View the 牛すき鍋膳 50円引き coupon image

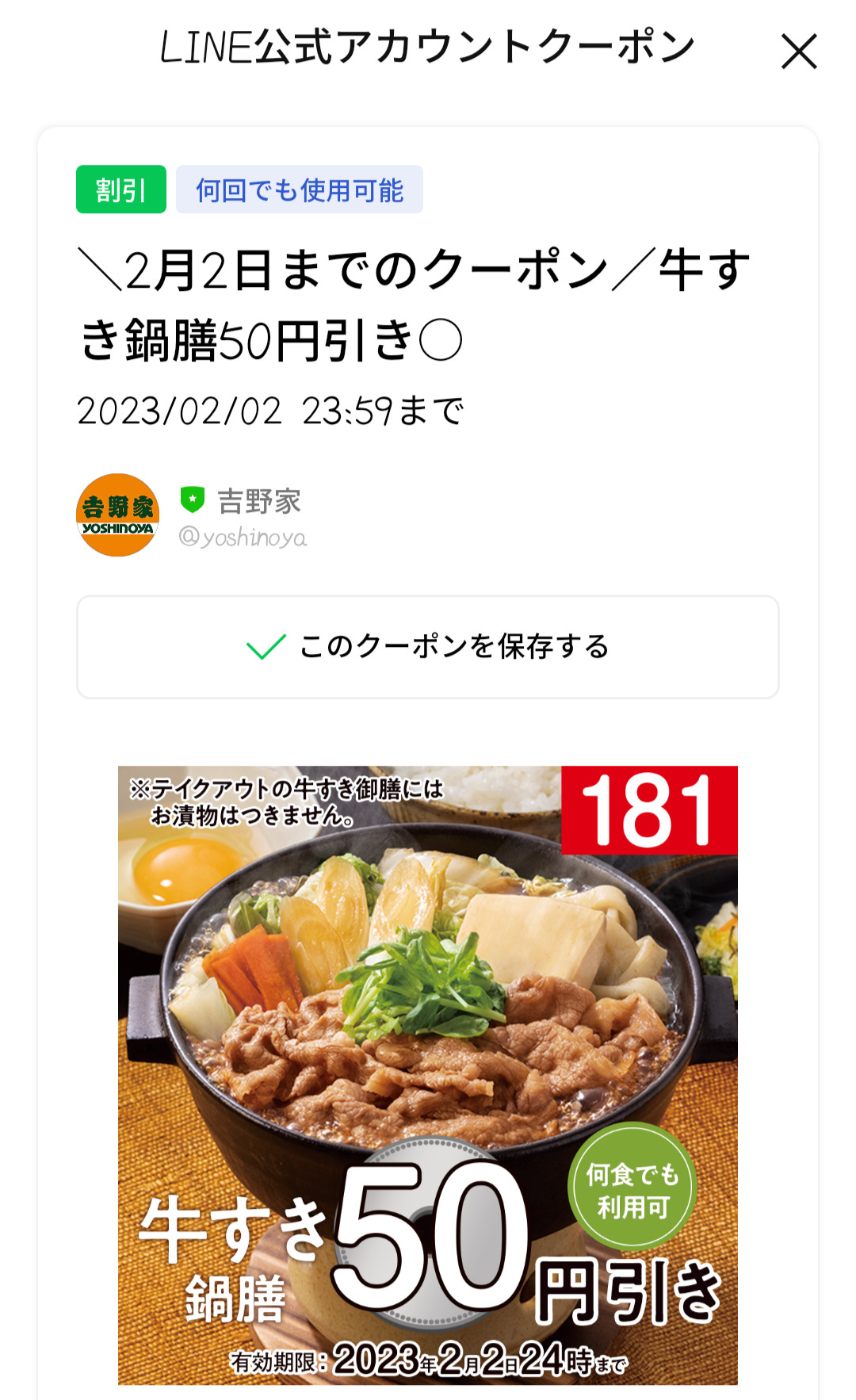[428, 1075]
